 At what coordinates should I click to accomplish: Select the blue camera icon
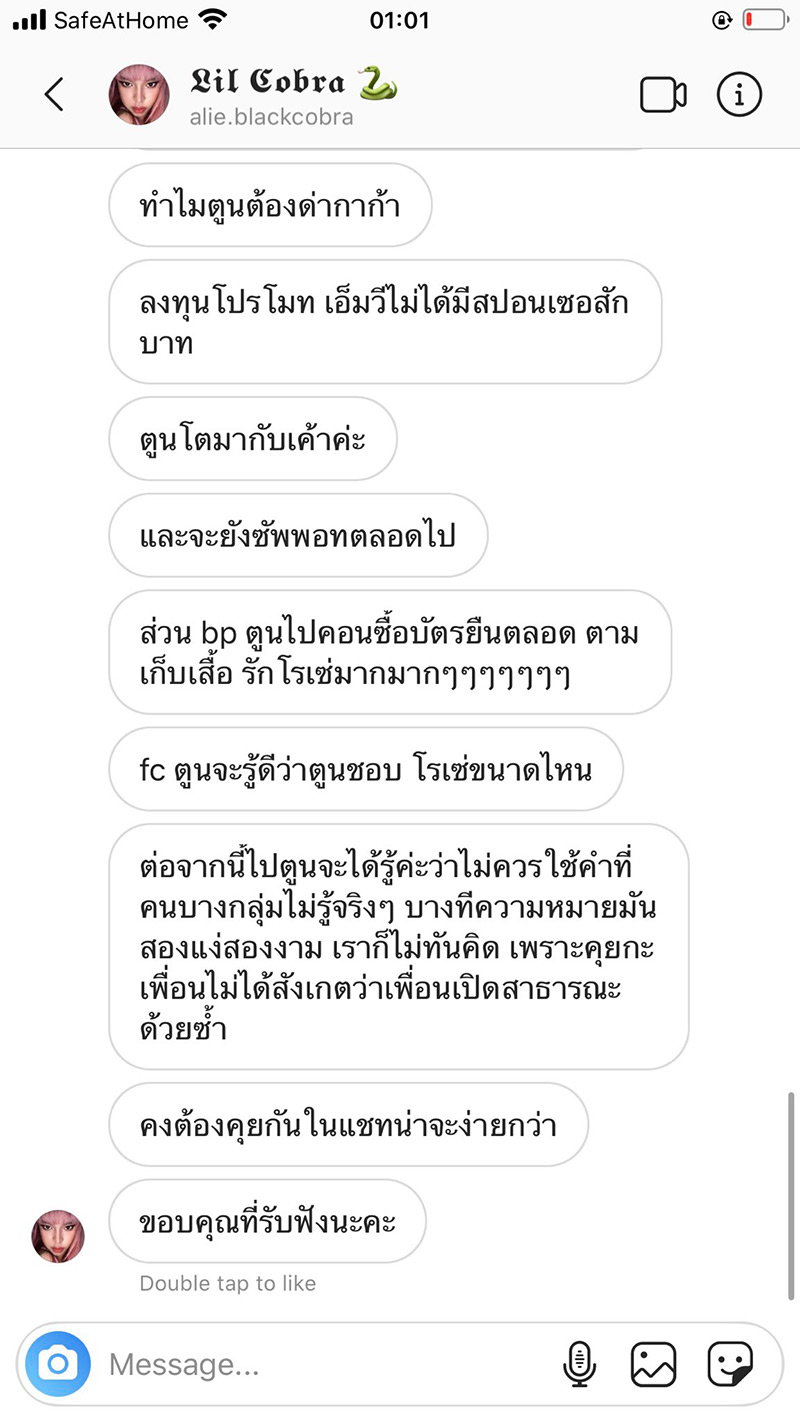coord(57,1363)
